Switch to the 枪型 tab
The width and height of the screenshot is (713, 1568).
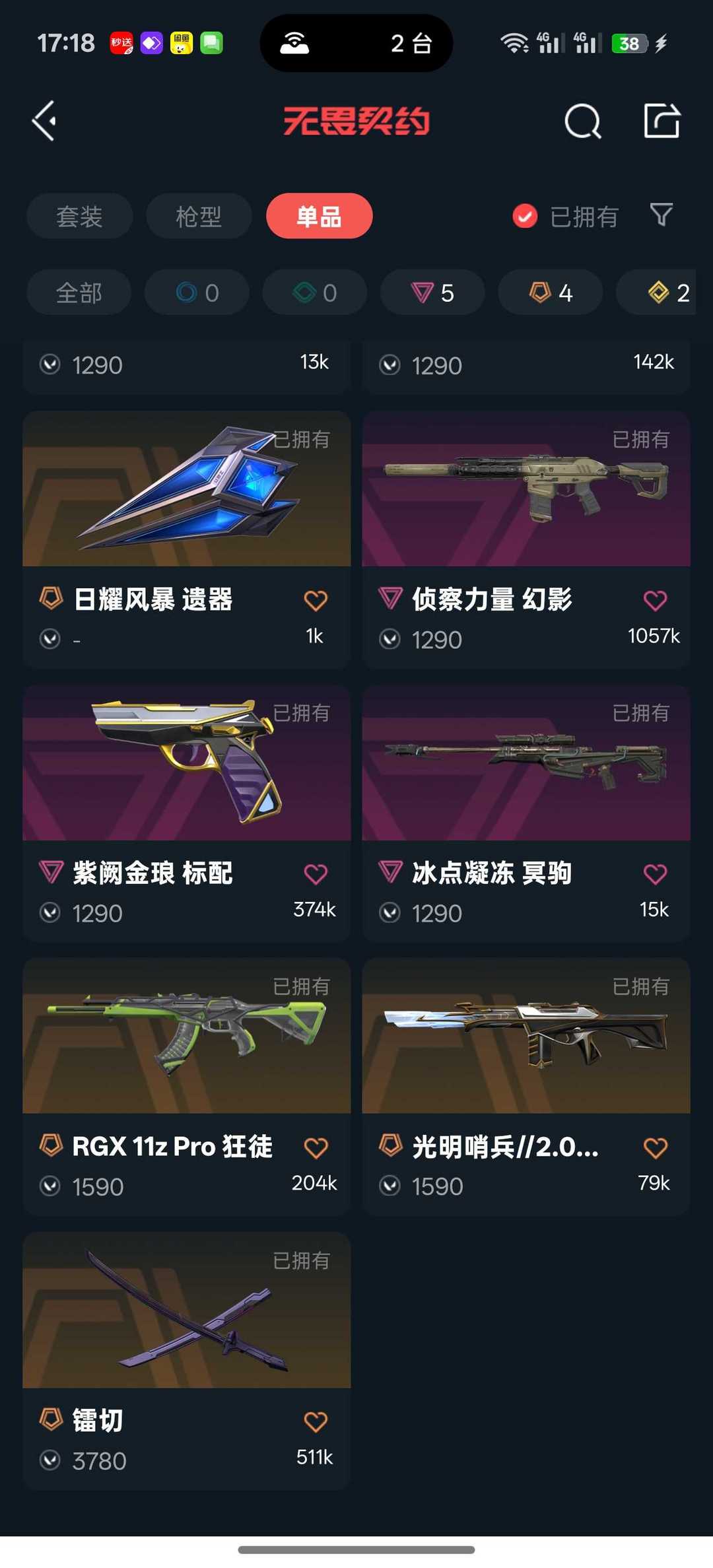199,216
